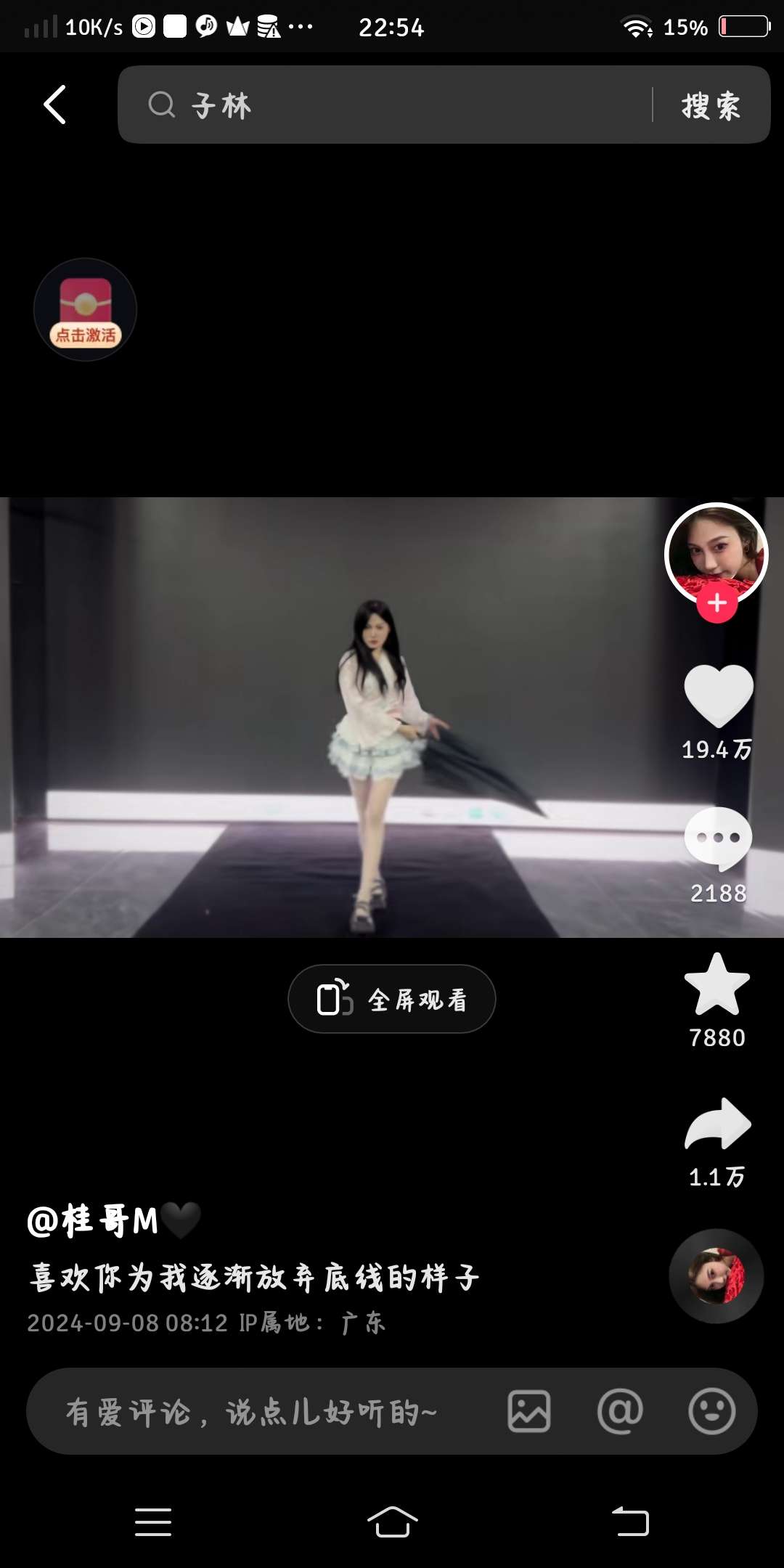Viewport: 784px width, 1568px height.
Task: Go to the system home screen
Action: [x=392, y=1522]
